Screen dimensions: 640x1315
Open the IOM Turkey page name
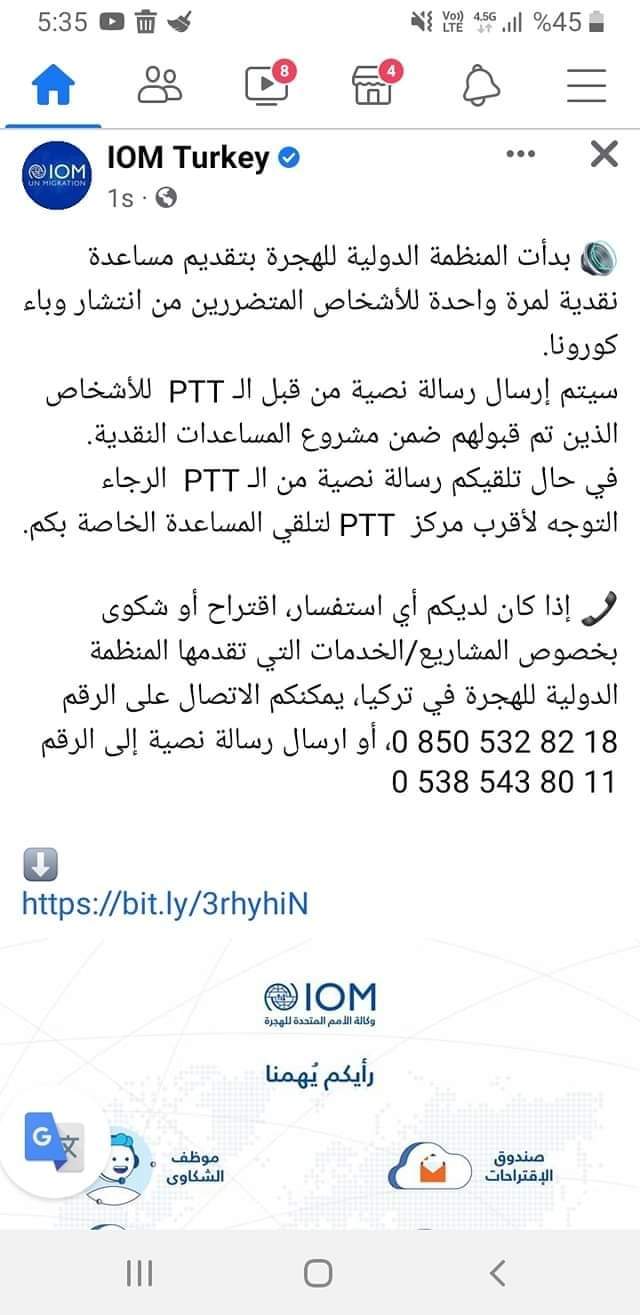click(x=189, y=158)
